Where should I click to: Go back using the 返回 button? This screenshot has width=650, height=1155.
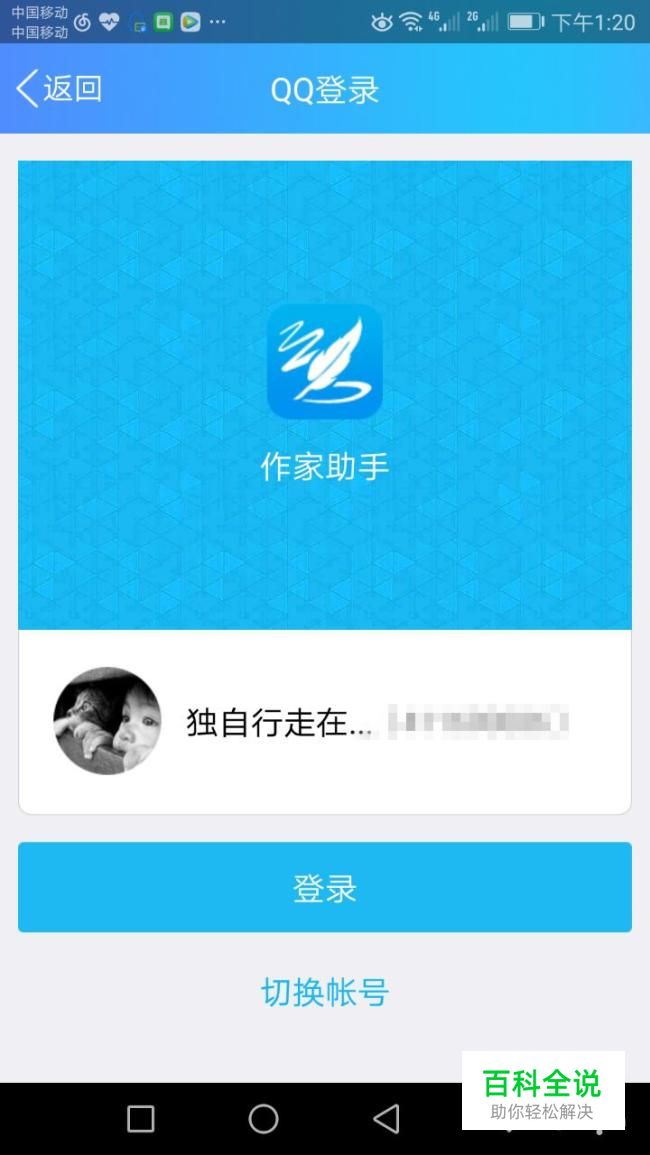click(60, 89)
